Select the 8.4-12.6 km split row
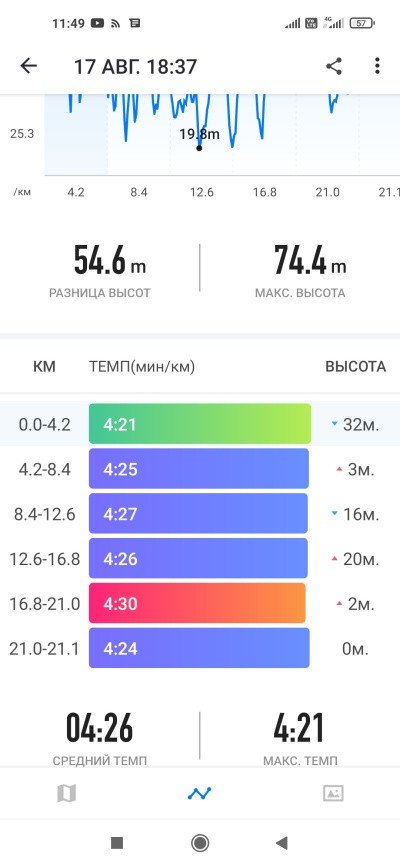The height and width of the screenshot is (867, 400). click(x=200, y=514)
